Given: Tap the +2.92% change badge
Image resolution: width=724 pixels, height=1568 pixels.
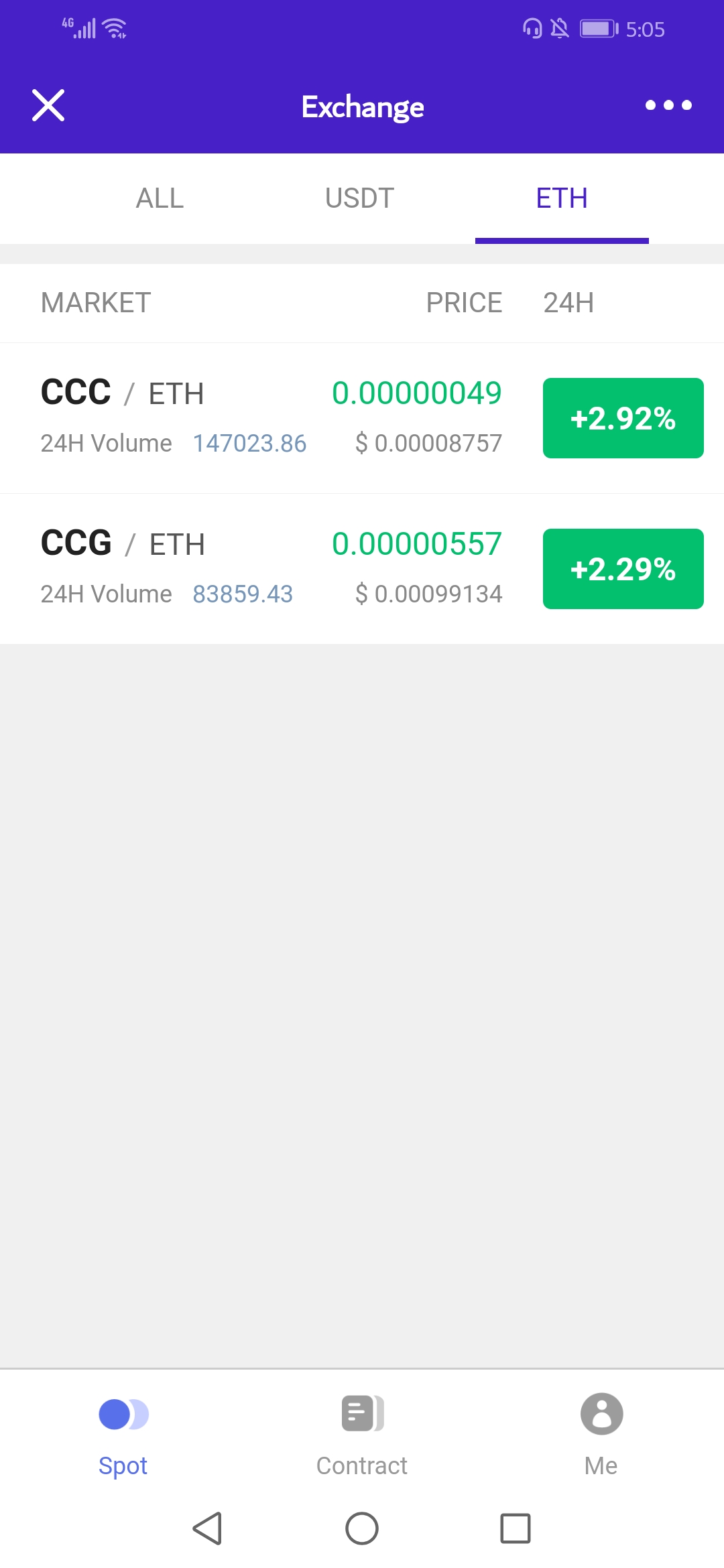Looking at the screenshot, I should coord(623,418).
